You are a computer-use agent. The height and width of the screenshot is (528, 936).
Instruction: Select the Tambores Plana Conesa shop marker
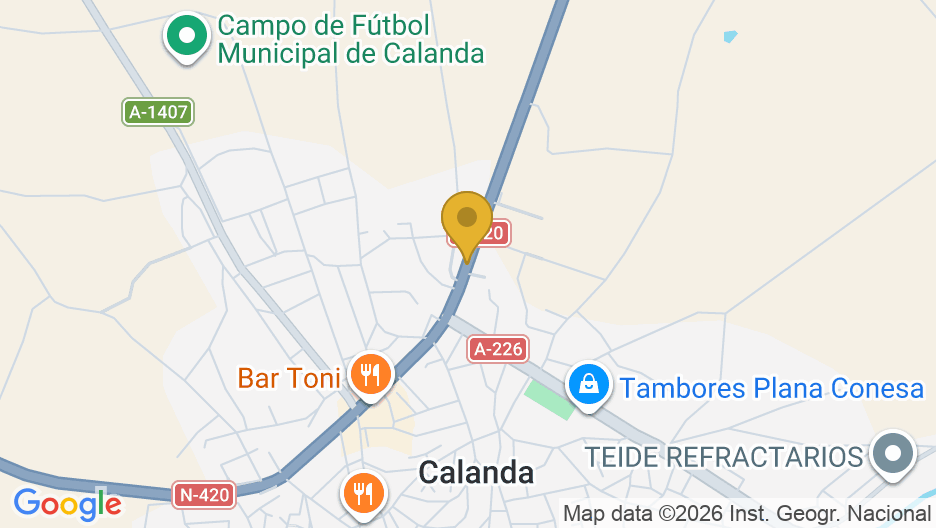pyautogui.click(x=590, y=384)
